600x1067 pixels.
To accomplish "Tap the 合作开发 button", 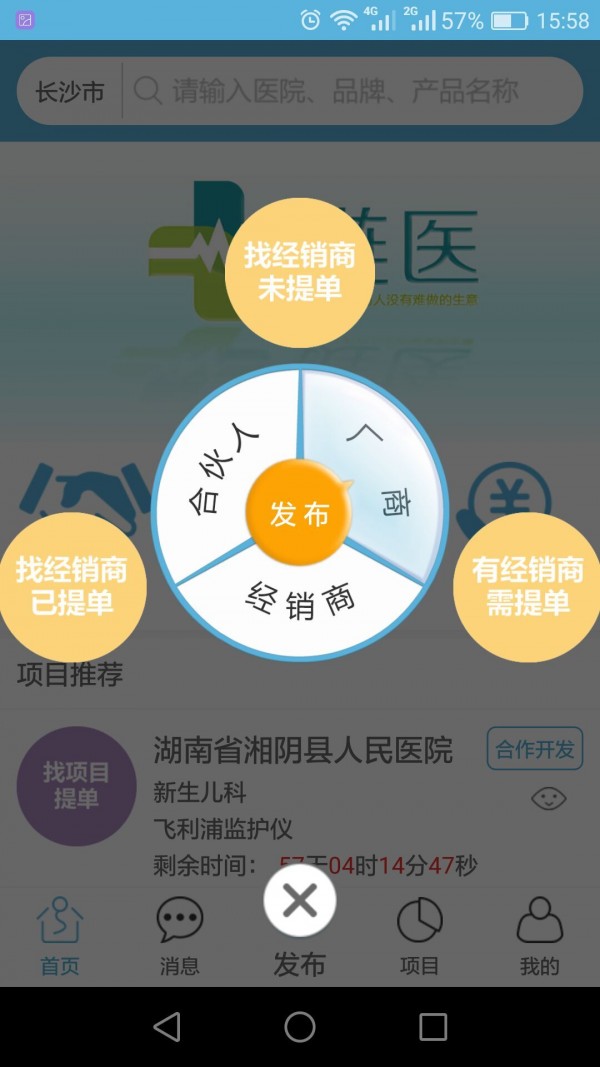I will pyautogui.click(x=535, y=749).
